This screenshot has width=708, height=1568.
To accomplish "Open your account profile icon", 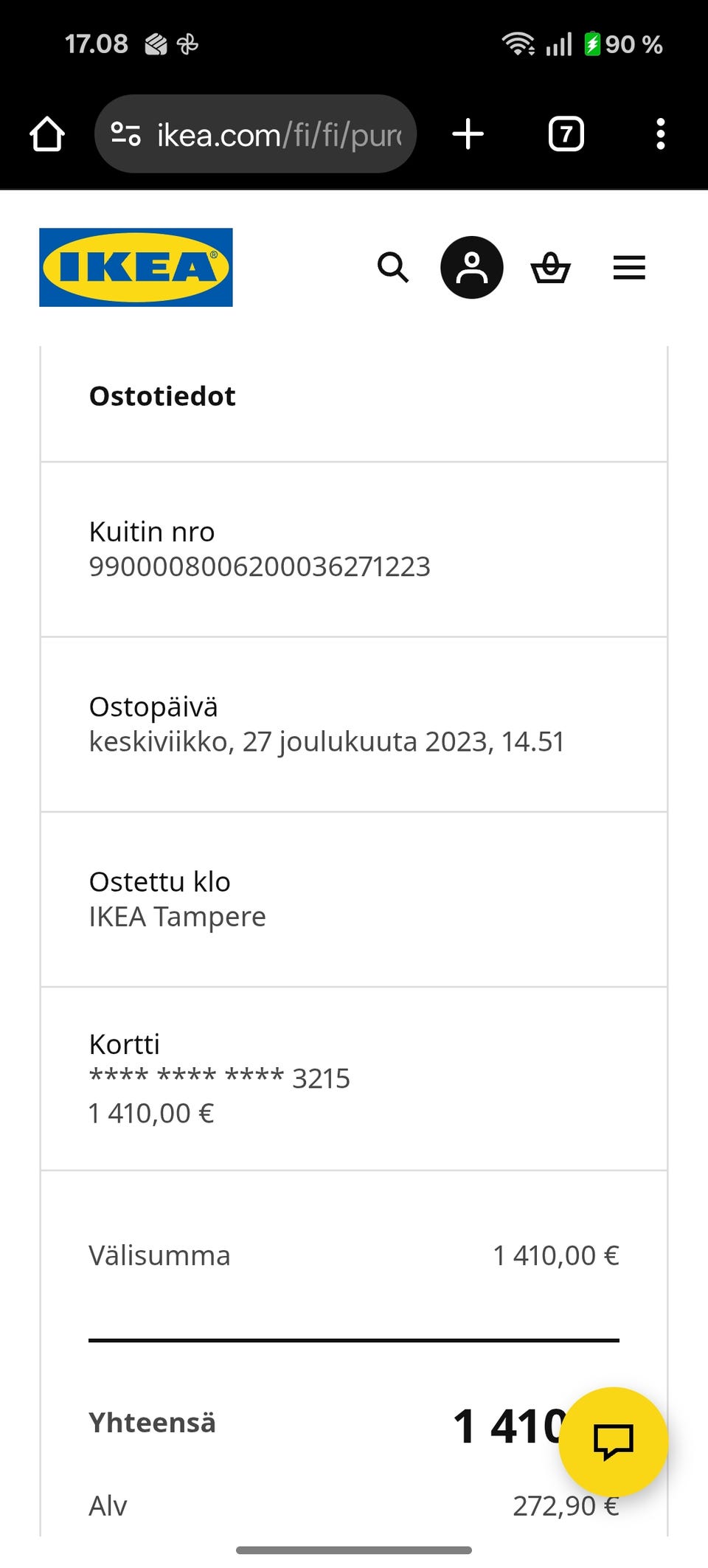I will coord(471,268).
